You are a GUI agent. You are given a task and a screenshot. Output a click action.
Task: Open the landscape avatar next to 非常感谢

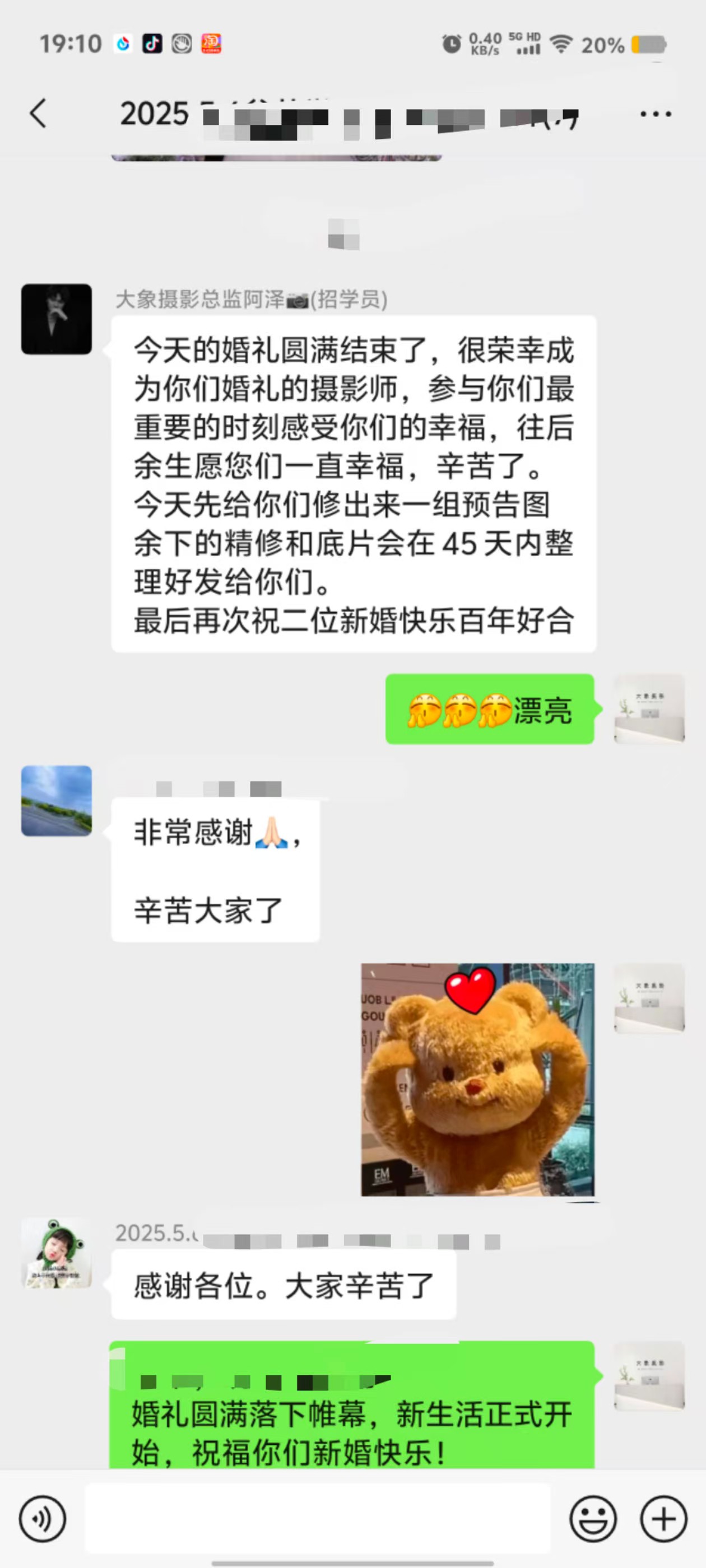(x=57, y=800)
